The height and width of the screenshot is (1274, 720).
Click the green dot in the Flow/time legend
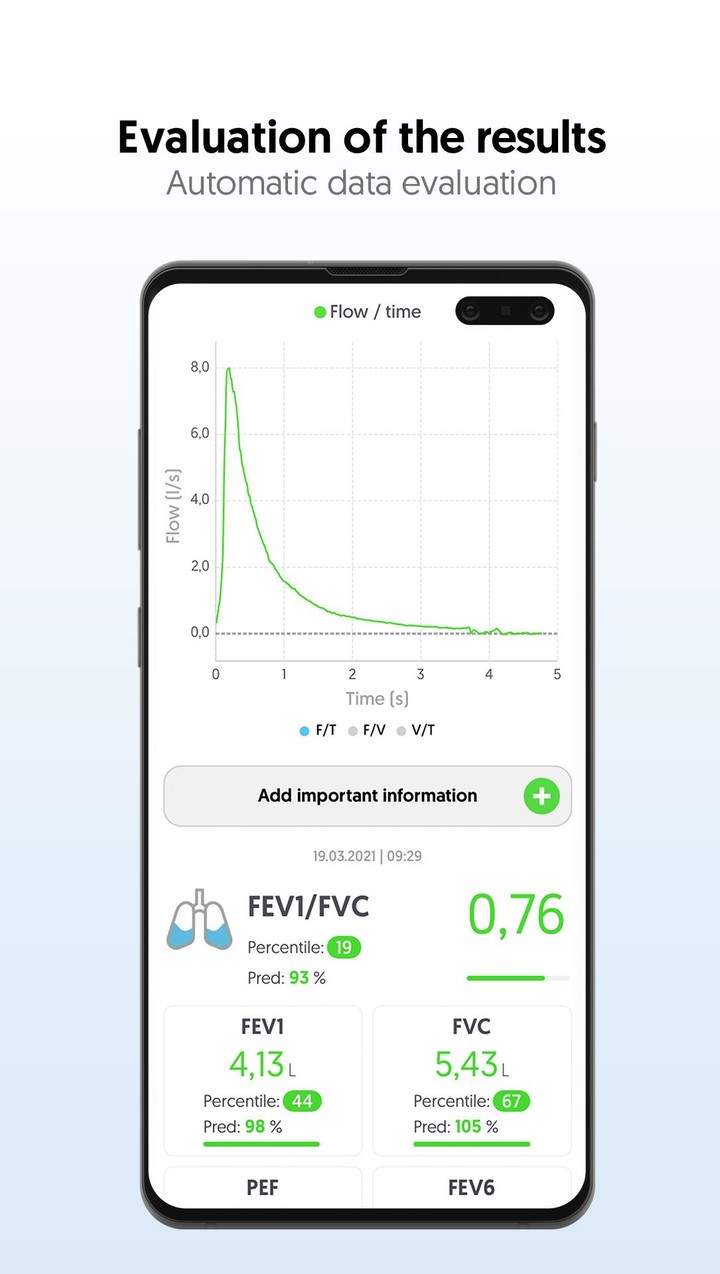tap(322, 311)
